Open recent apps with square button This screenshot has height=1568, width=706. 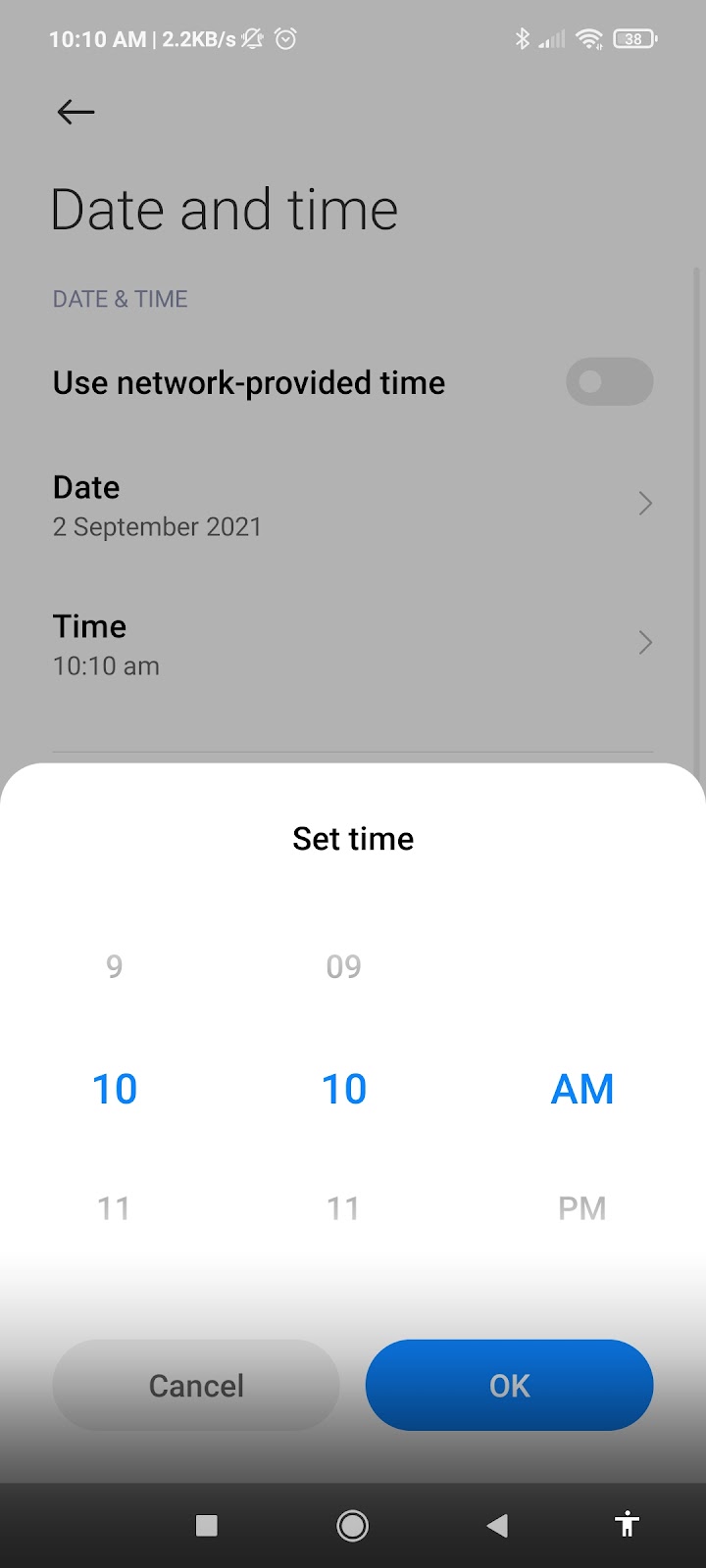click(x=207, y=1525)
